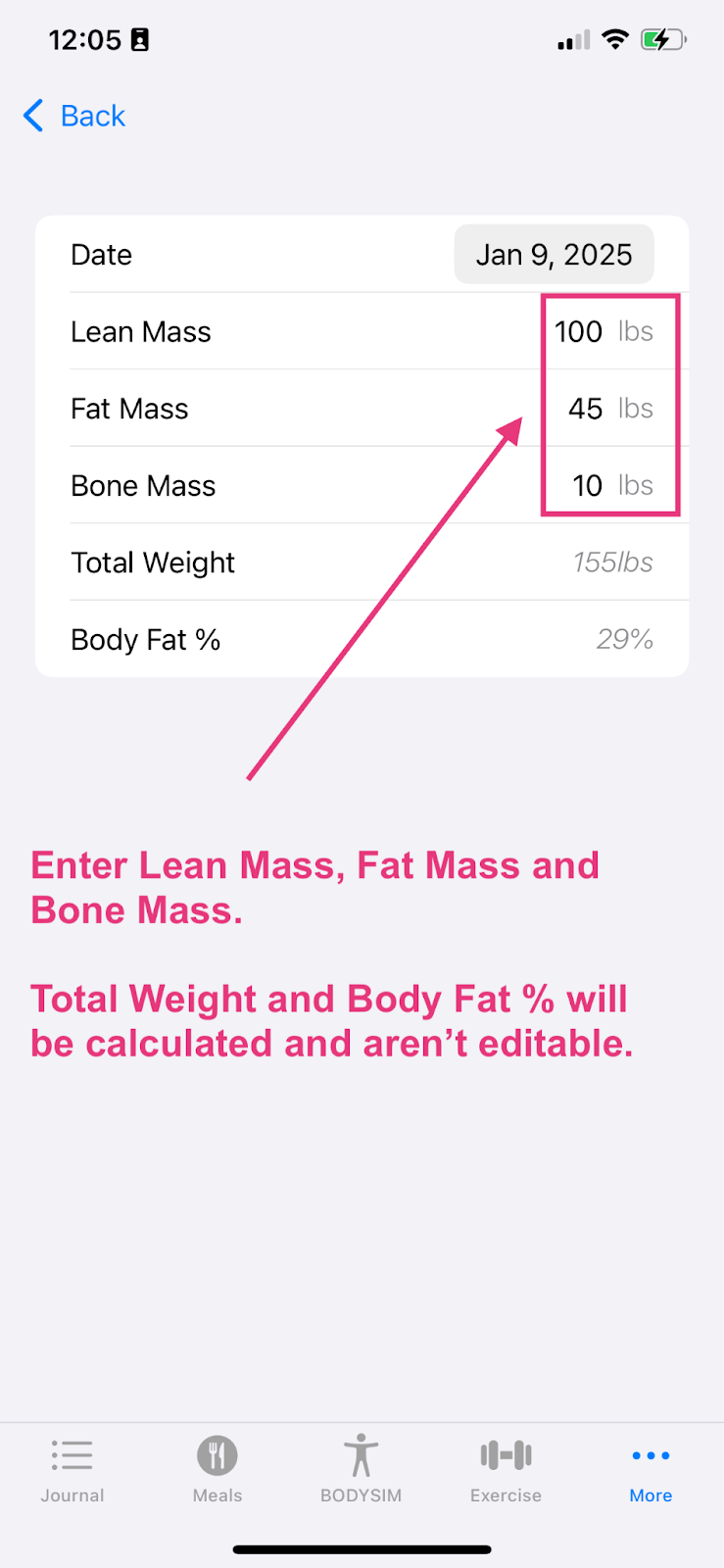724x1568 pixels.
Task: Edit the Fat Mass value field
Action: tap(585, 409)
